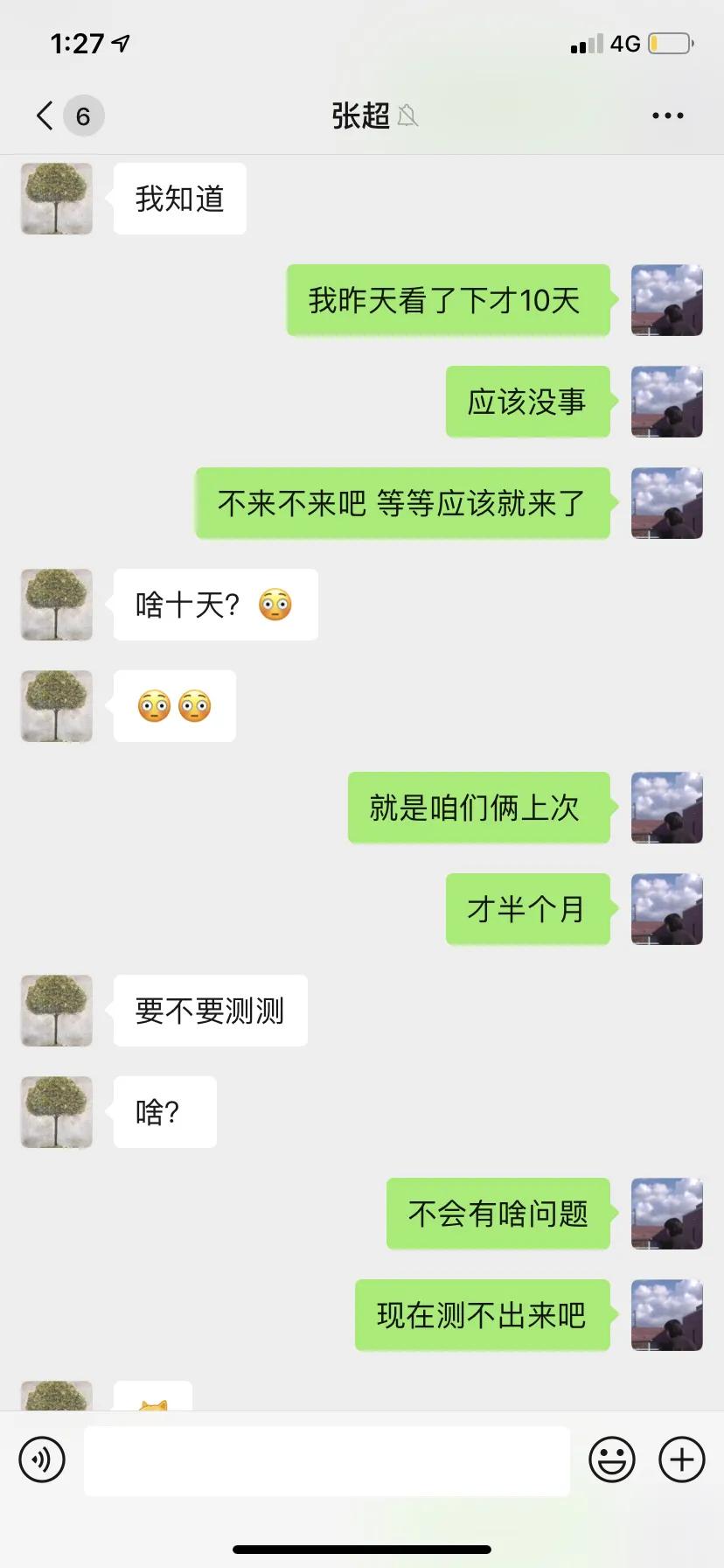Switch to voice message input mode

point(42,1459)
